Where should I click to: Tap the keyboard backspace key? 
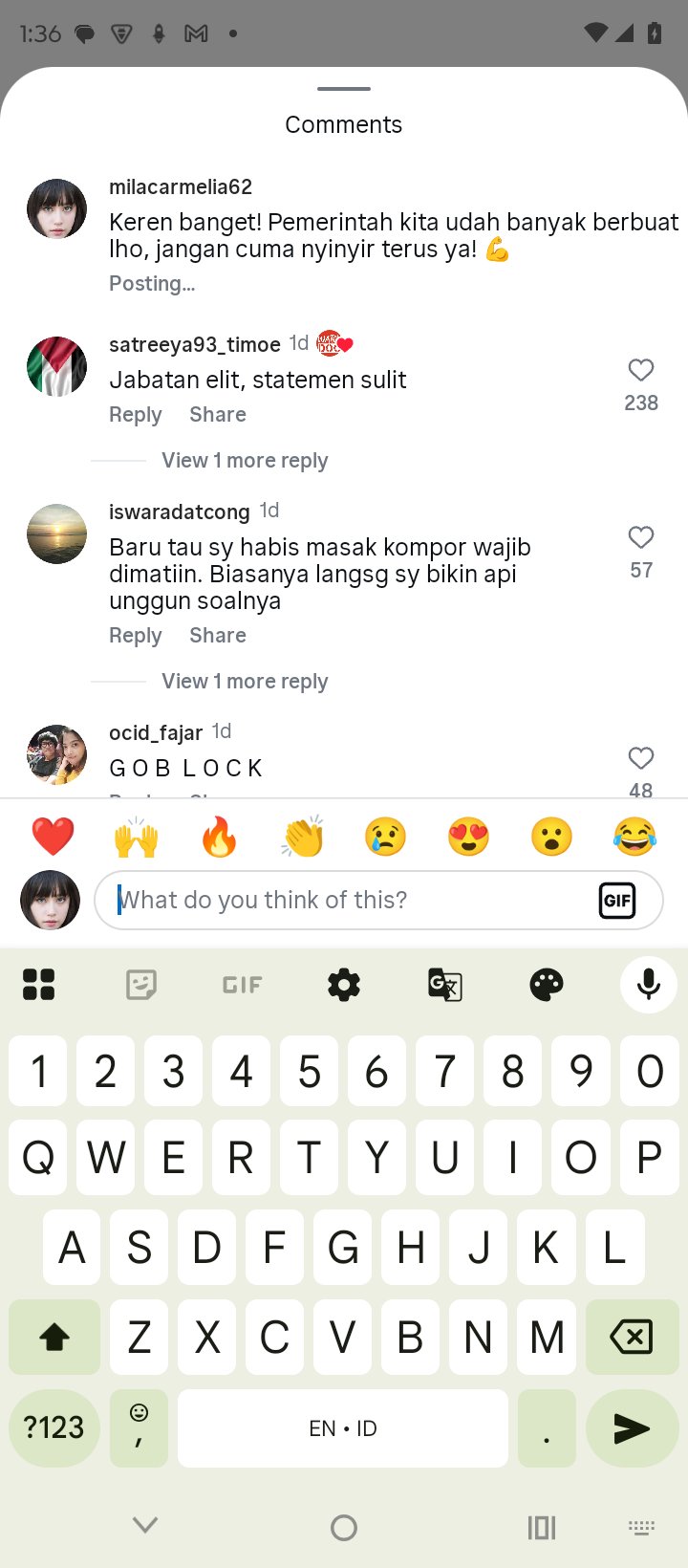(632, 1336)
